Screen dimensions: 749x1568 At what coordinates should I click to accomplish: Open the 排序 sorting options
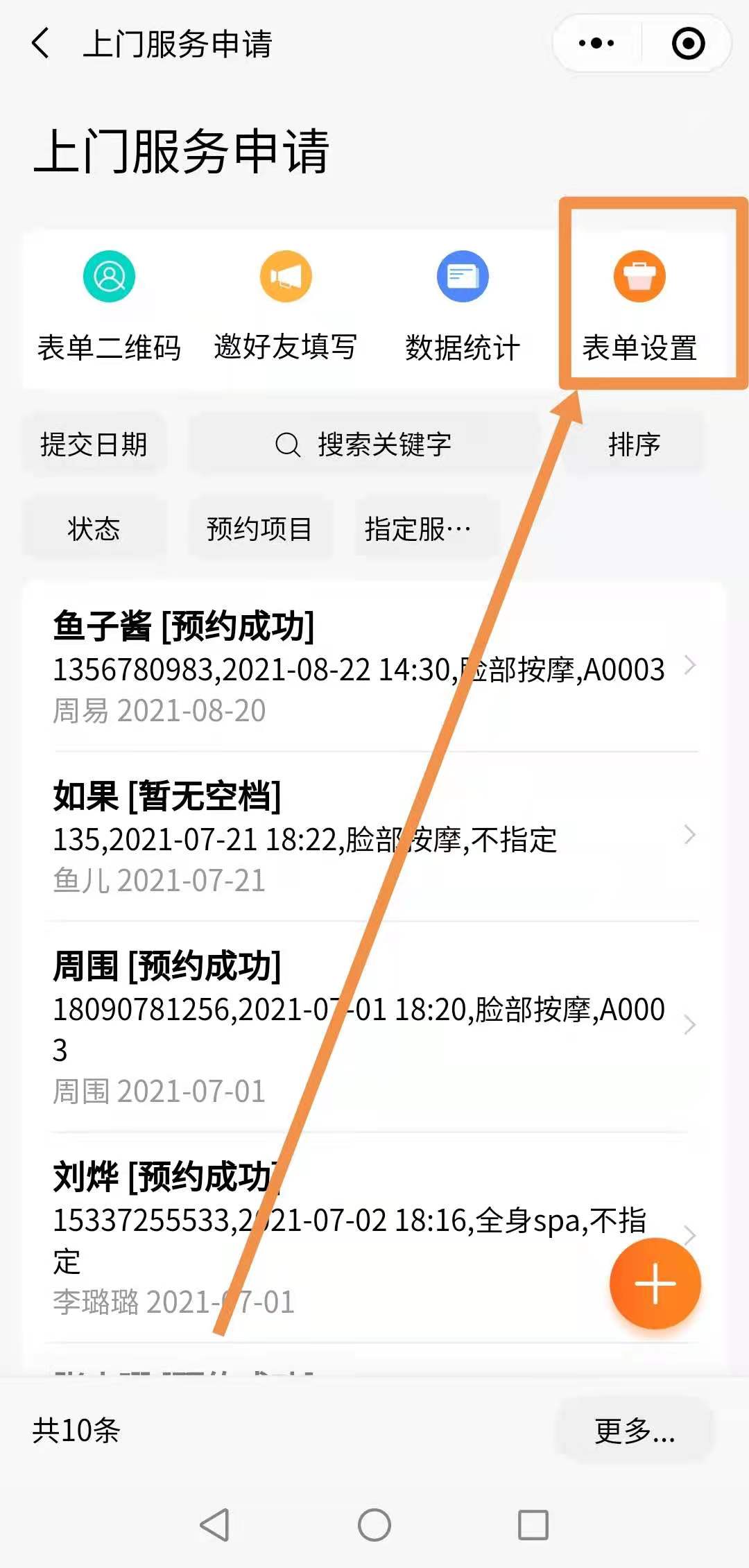click(x=634, y=445)
